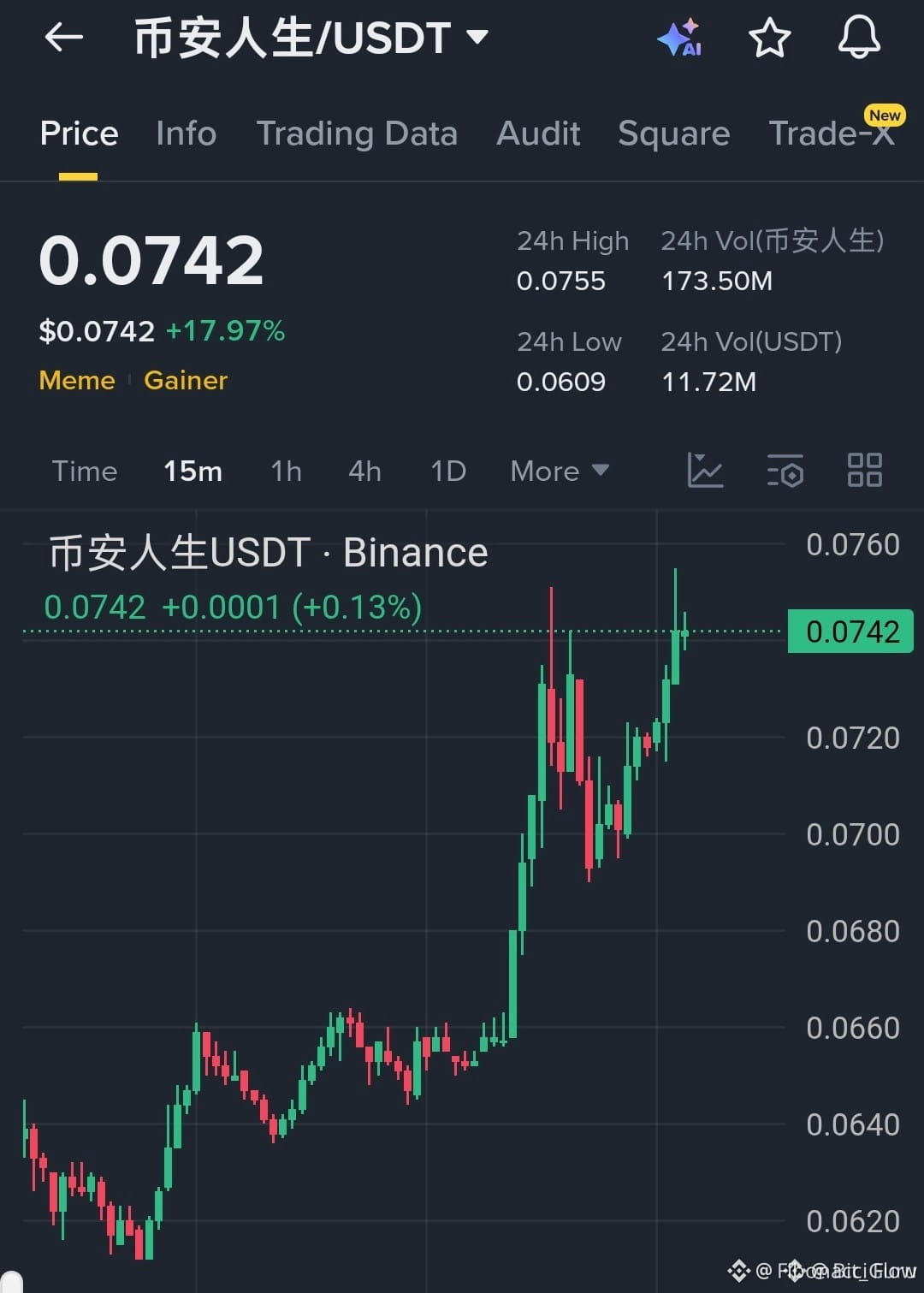Select the 1h chart interval
924x1293 pixels.
[286, 471]
